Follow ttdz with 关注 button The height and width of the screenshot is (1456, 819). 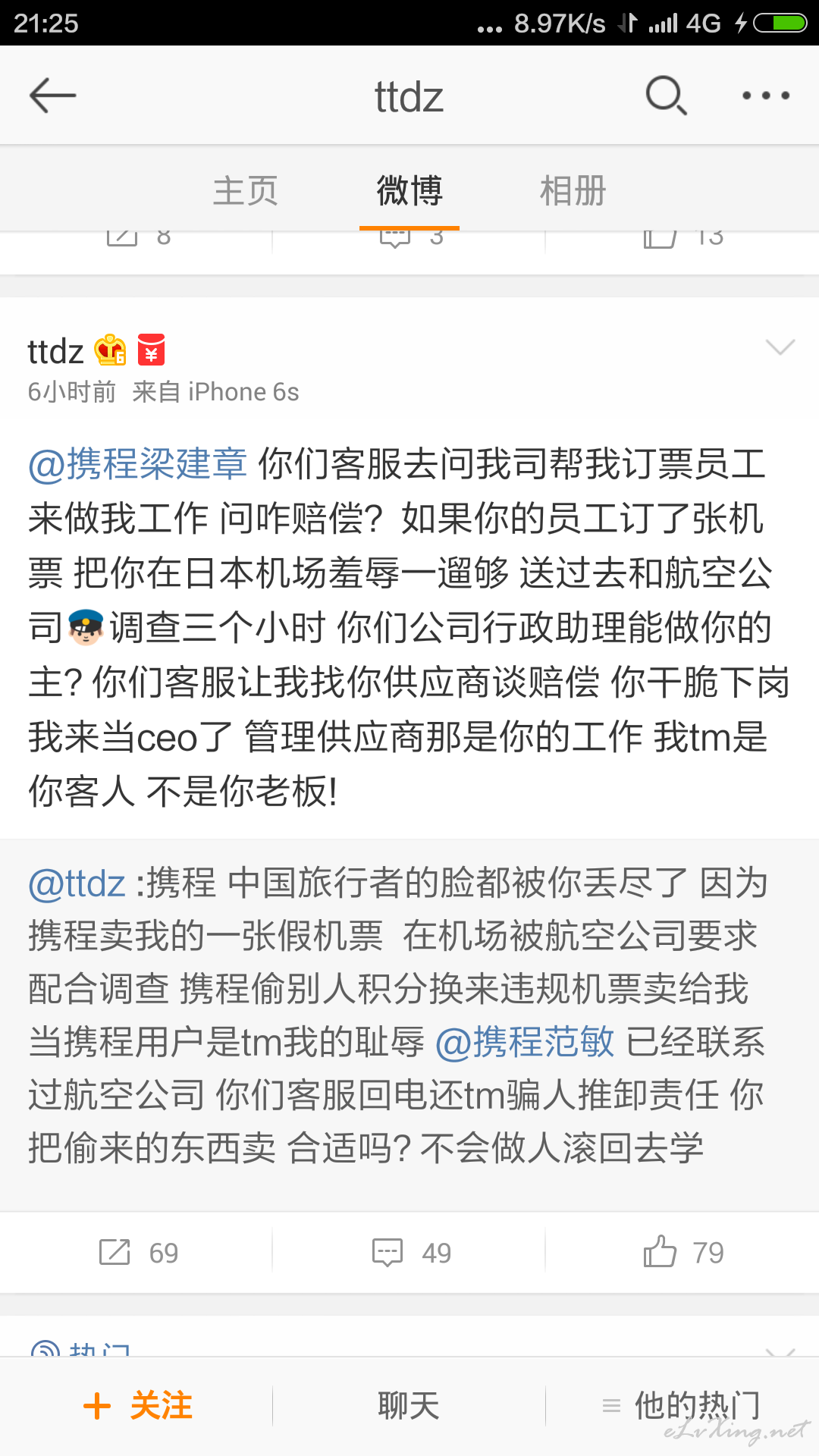pyautogui.click(x=138, y=1406)
